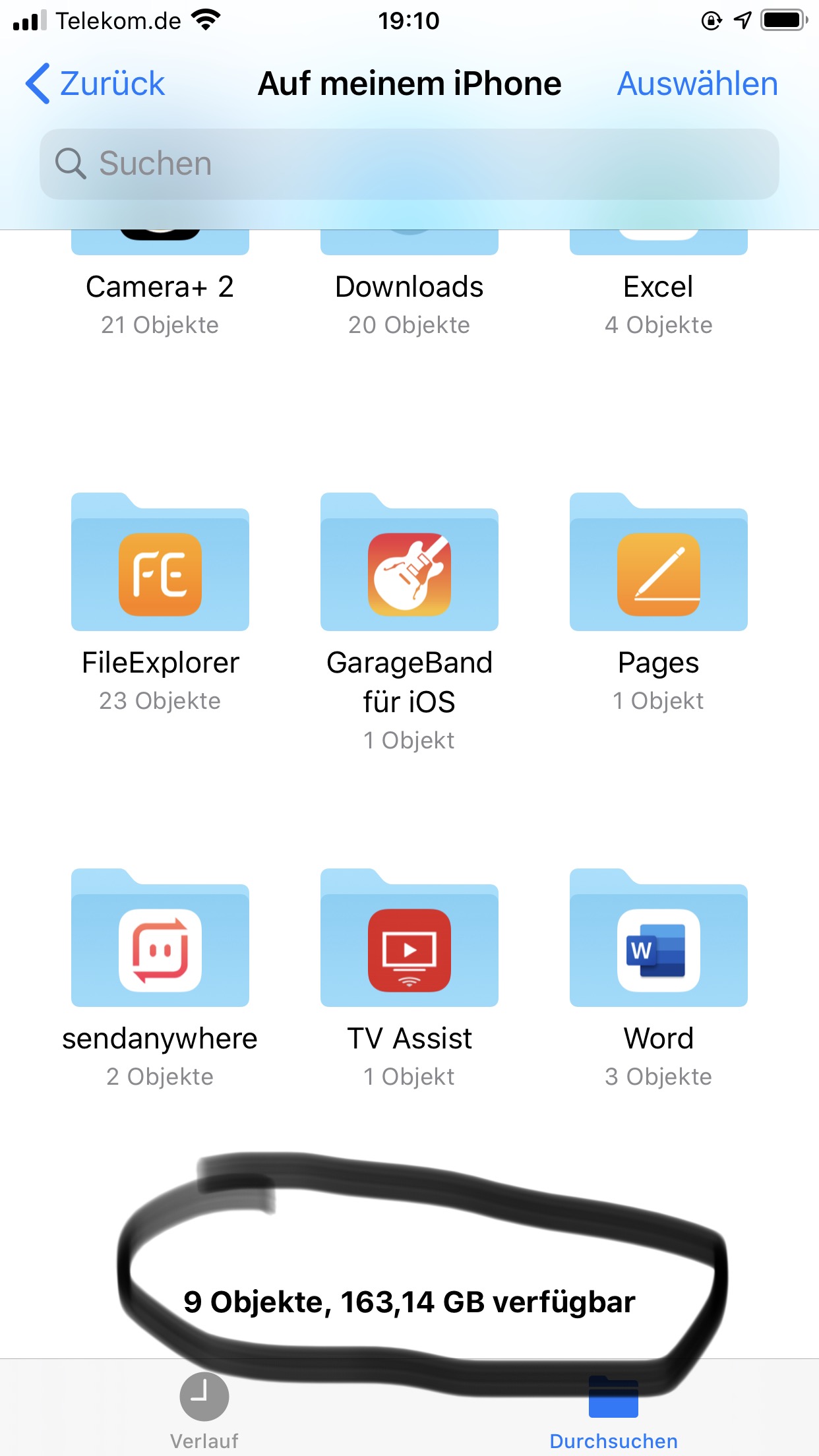819x1456 pixels.
Task: Open the FileExplorer folder
Action: coord(160,574)
